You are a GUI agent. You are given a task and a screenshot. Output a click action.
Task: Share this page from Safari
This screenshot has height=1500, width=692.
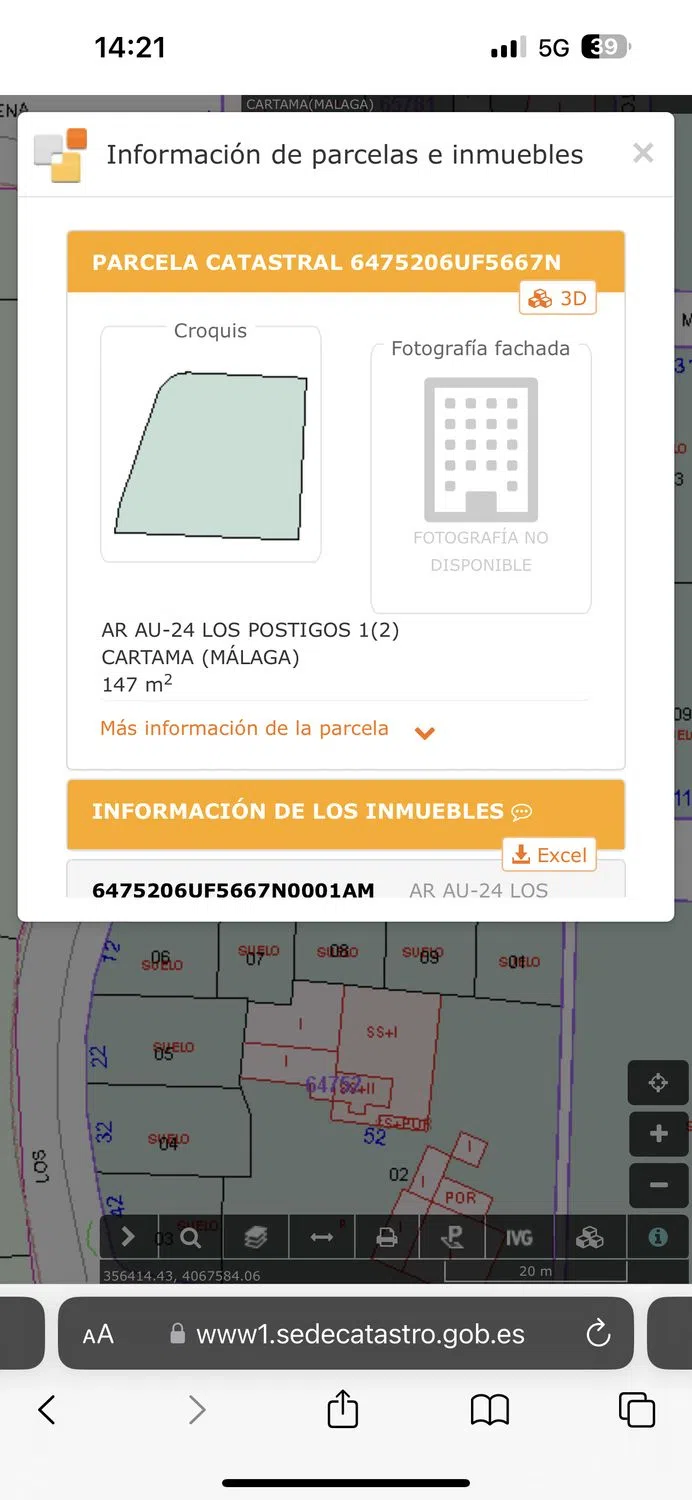[342, 1409]
